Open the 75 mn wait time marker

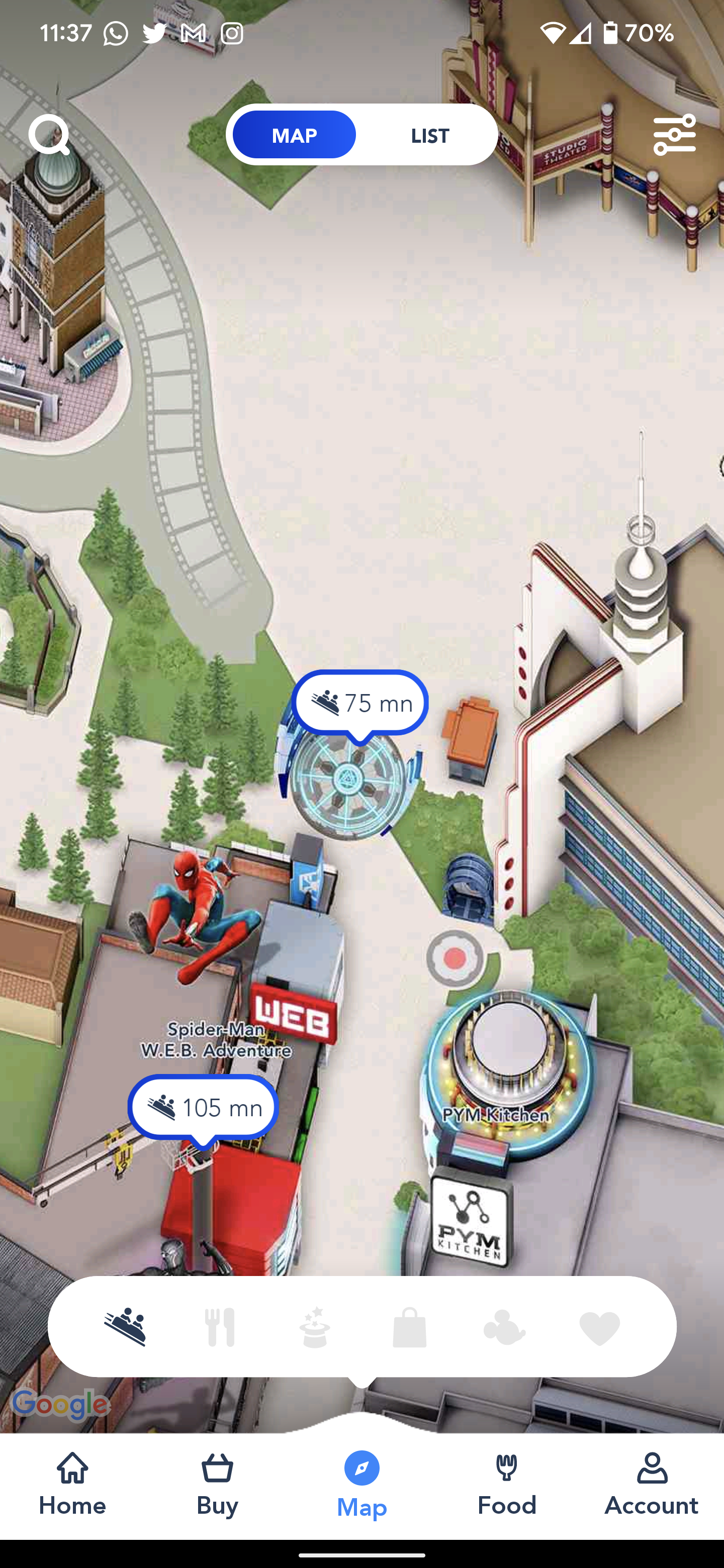click(x=360, y=703)
